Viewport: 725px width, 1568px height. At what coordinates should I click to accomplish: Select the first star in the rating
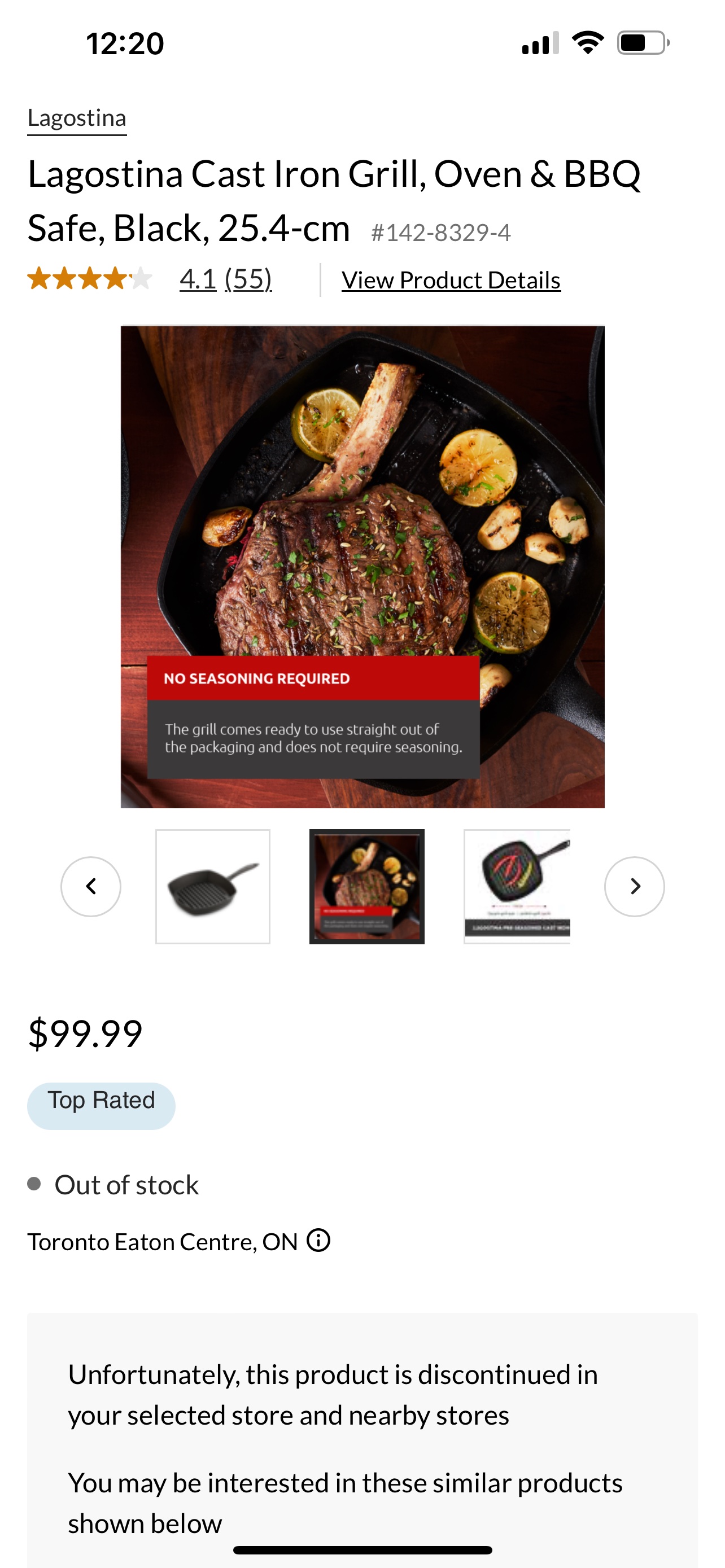(39, 281)
